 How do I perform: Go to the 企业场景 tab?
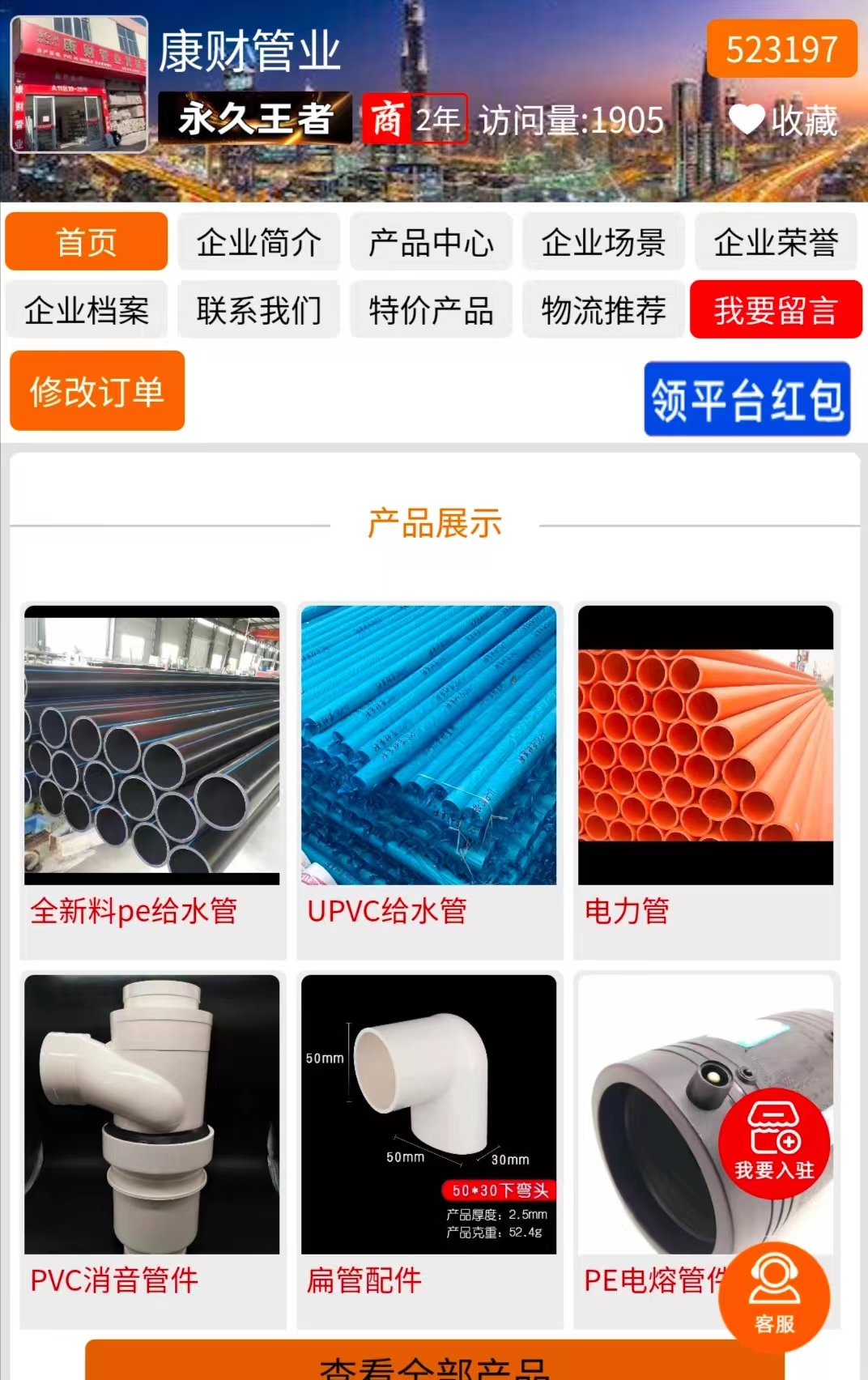[x=603, y=242]
